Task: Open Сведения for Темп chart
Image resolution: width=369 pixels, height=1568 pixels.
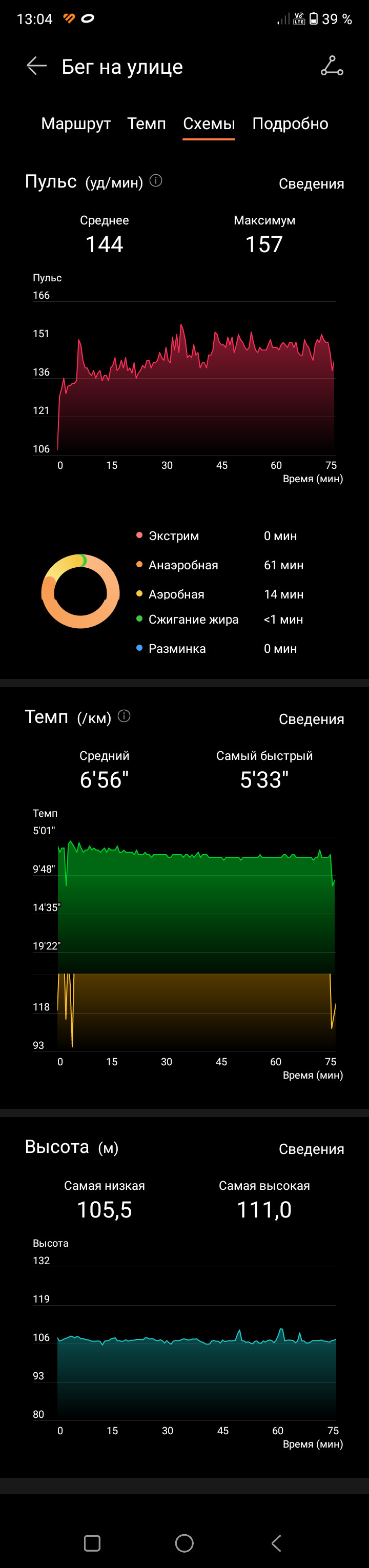Action: tap(311, 719)
